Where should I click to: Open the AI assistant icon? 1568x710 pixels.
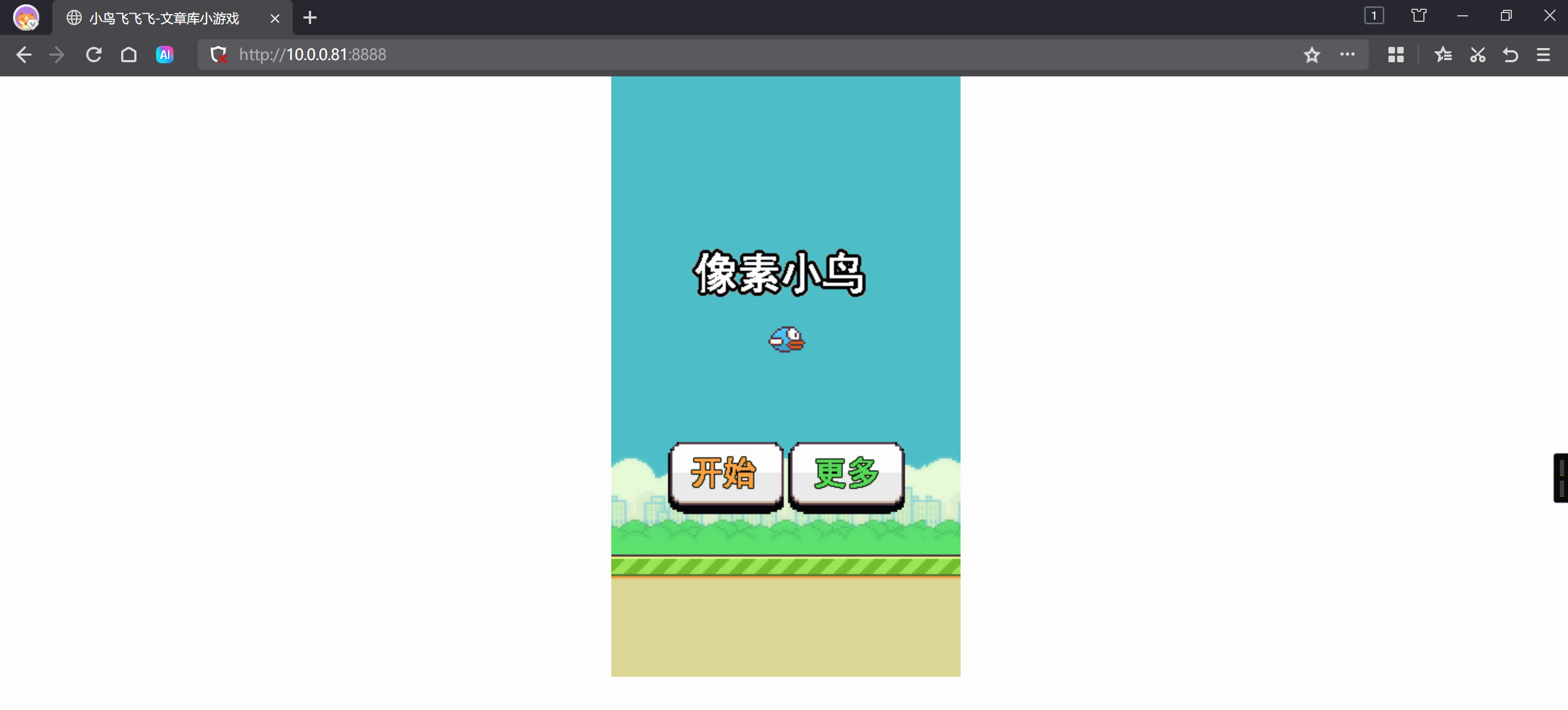164,55
